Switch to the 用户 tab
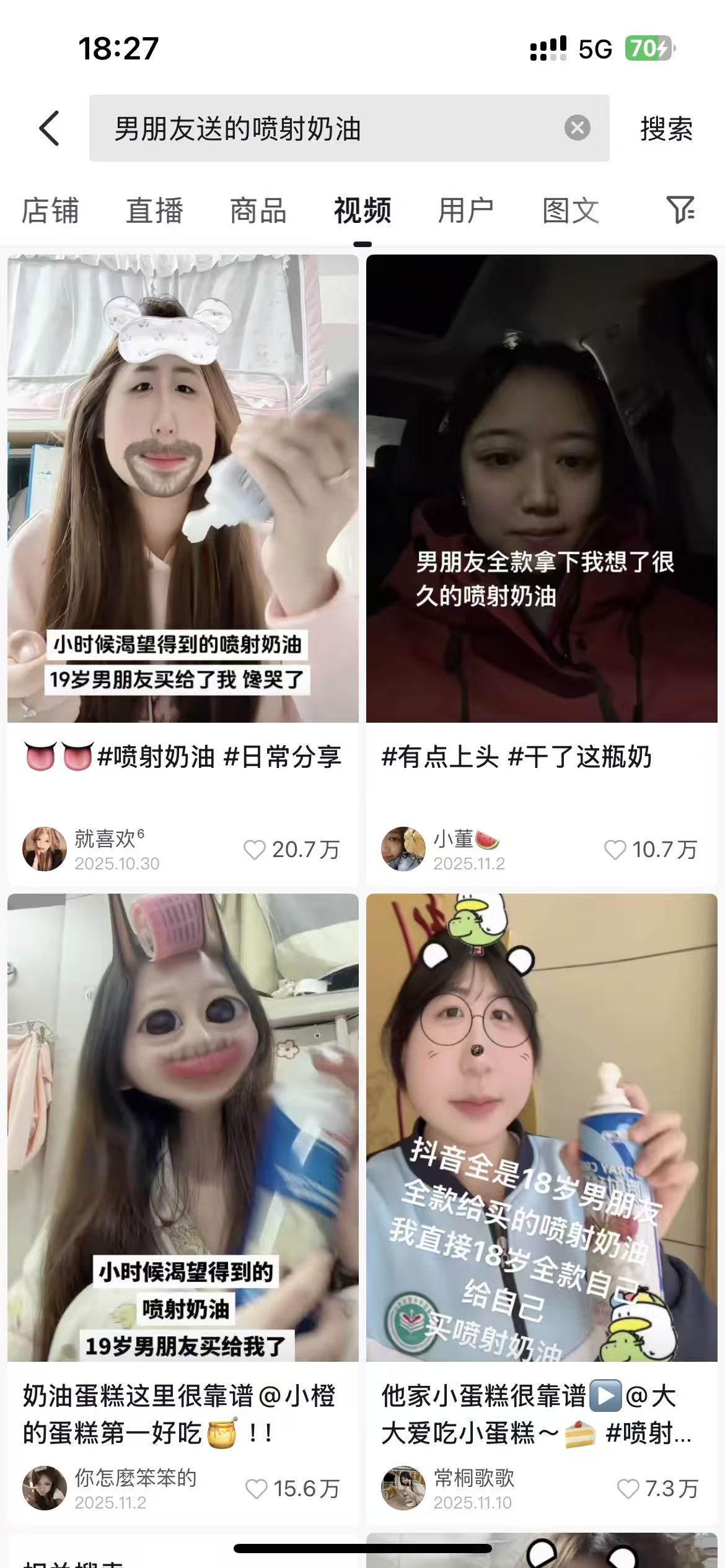 466,211
